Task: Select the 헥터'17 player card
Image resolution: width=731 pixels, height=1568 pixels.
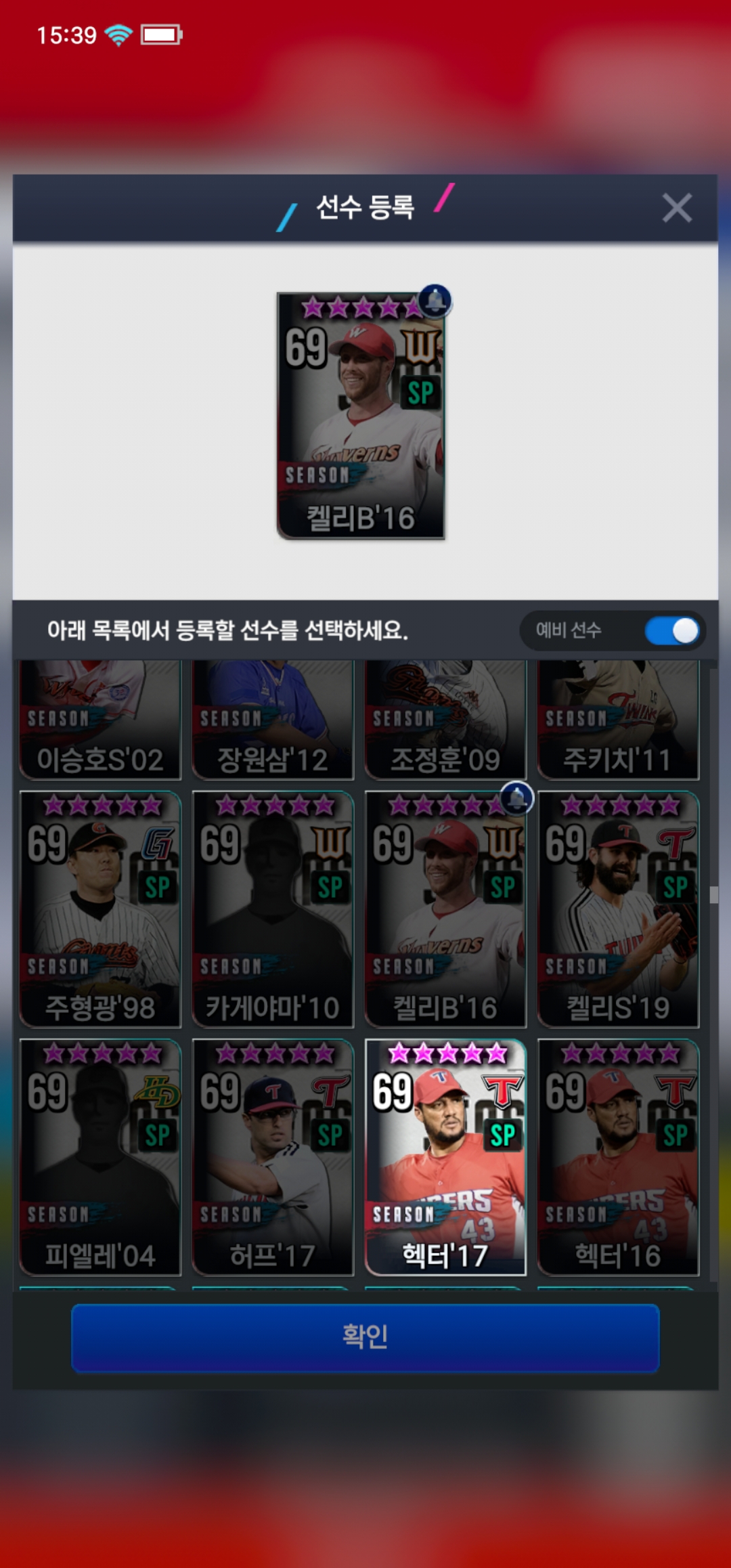Action: [x=445, y=1157]
